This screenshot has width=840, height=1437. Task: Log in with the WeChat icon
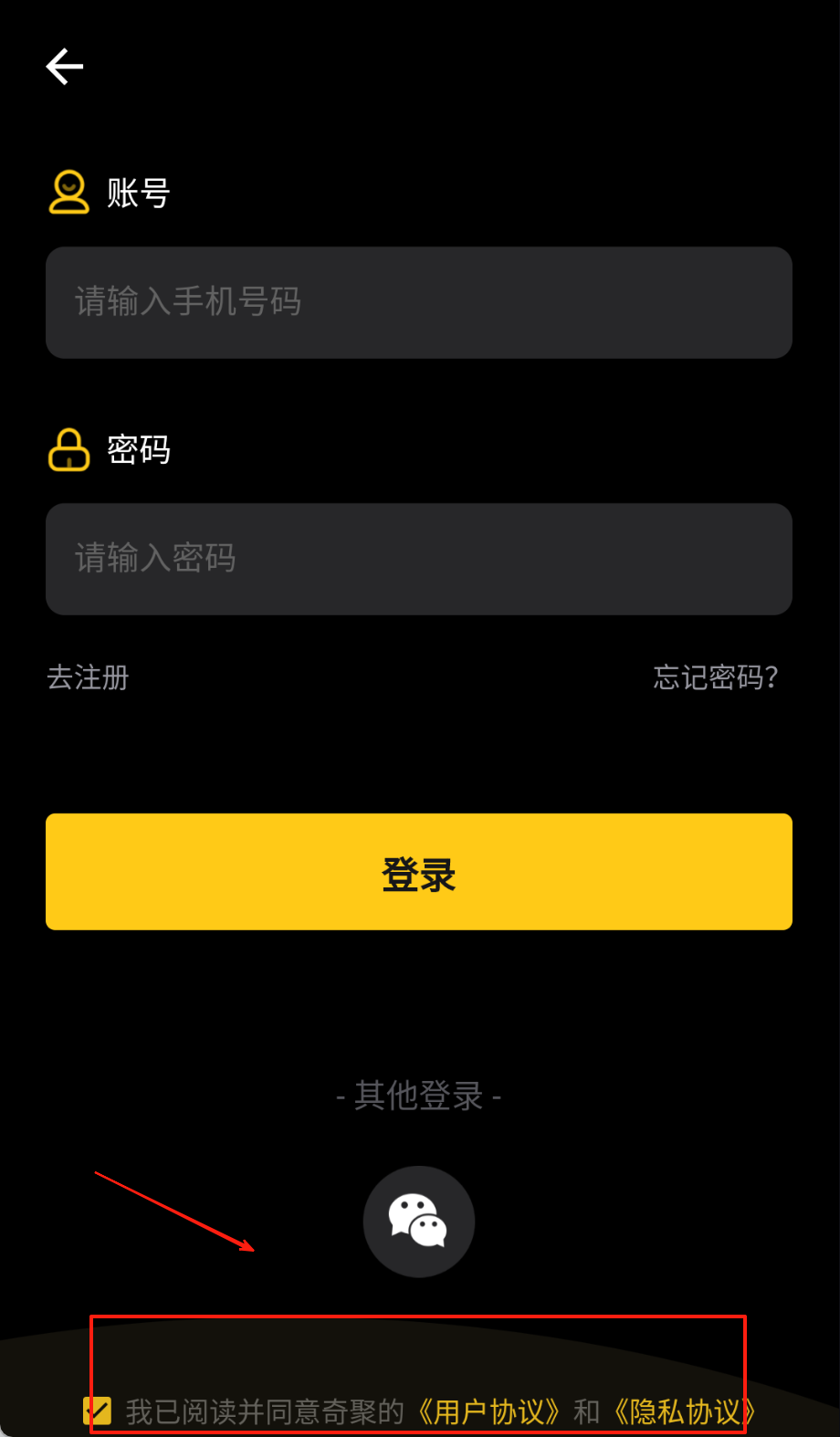(419, 1221)
